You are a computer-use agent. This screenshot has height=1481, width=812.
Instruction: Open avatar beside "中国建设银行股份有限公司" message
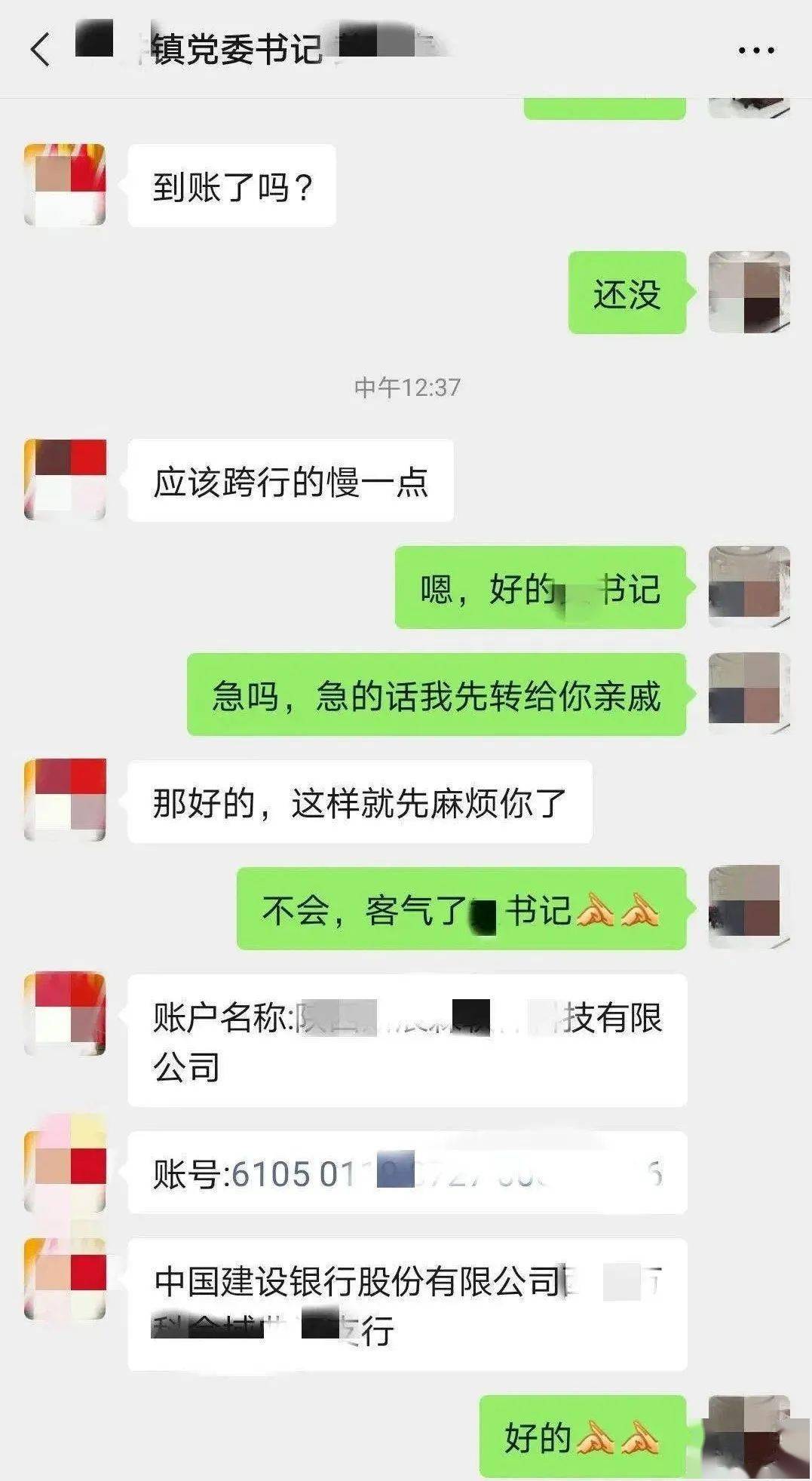click(65, 1278)
